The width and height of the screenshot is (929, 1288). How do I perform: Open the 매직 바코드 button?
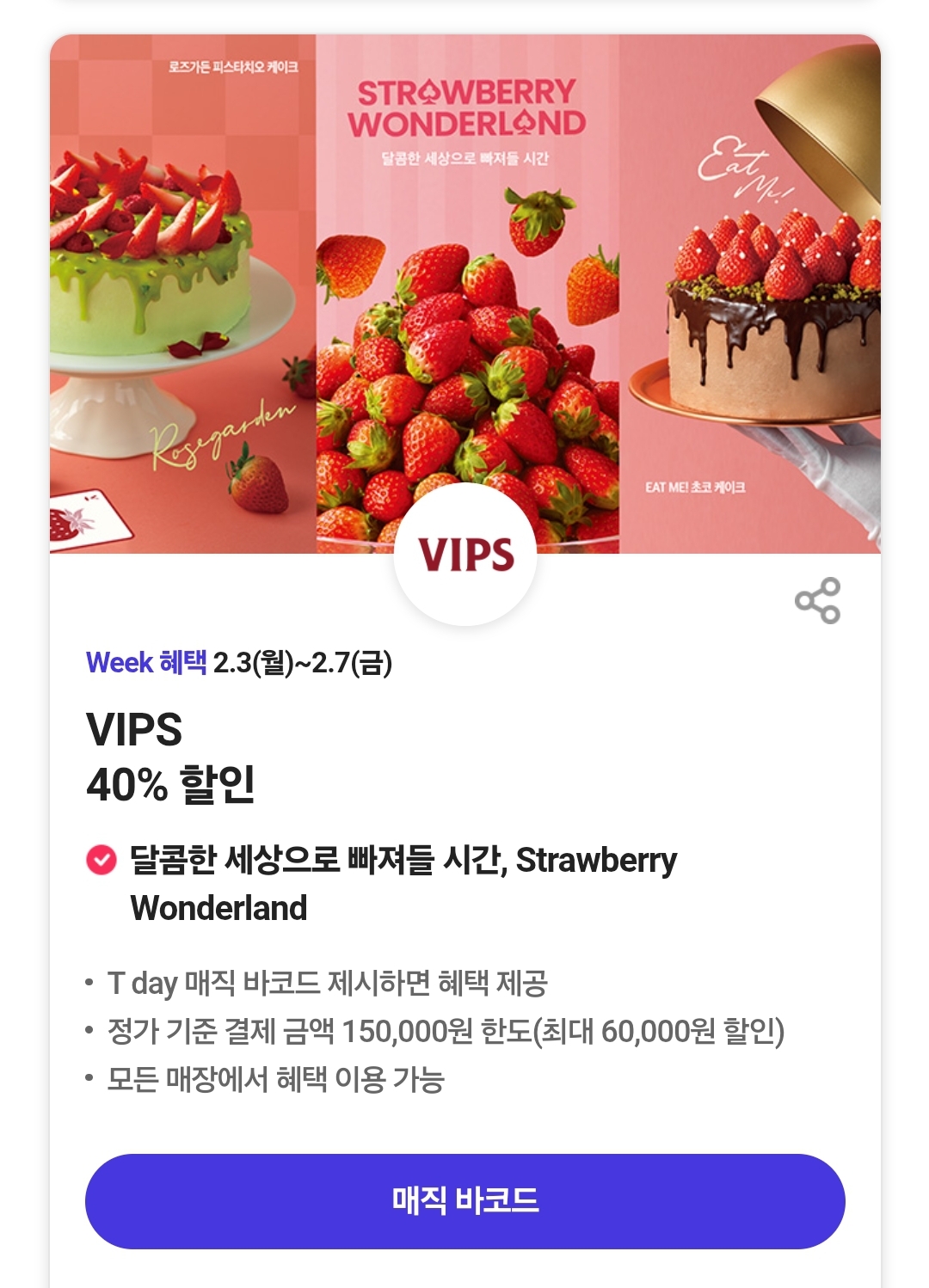pyautogui.click(x=464, y=1200)
